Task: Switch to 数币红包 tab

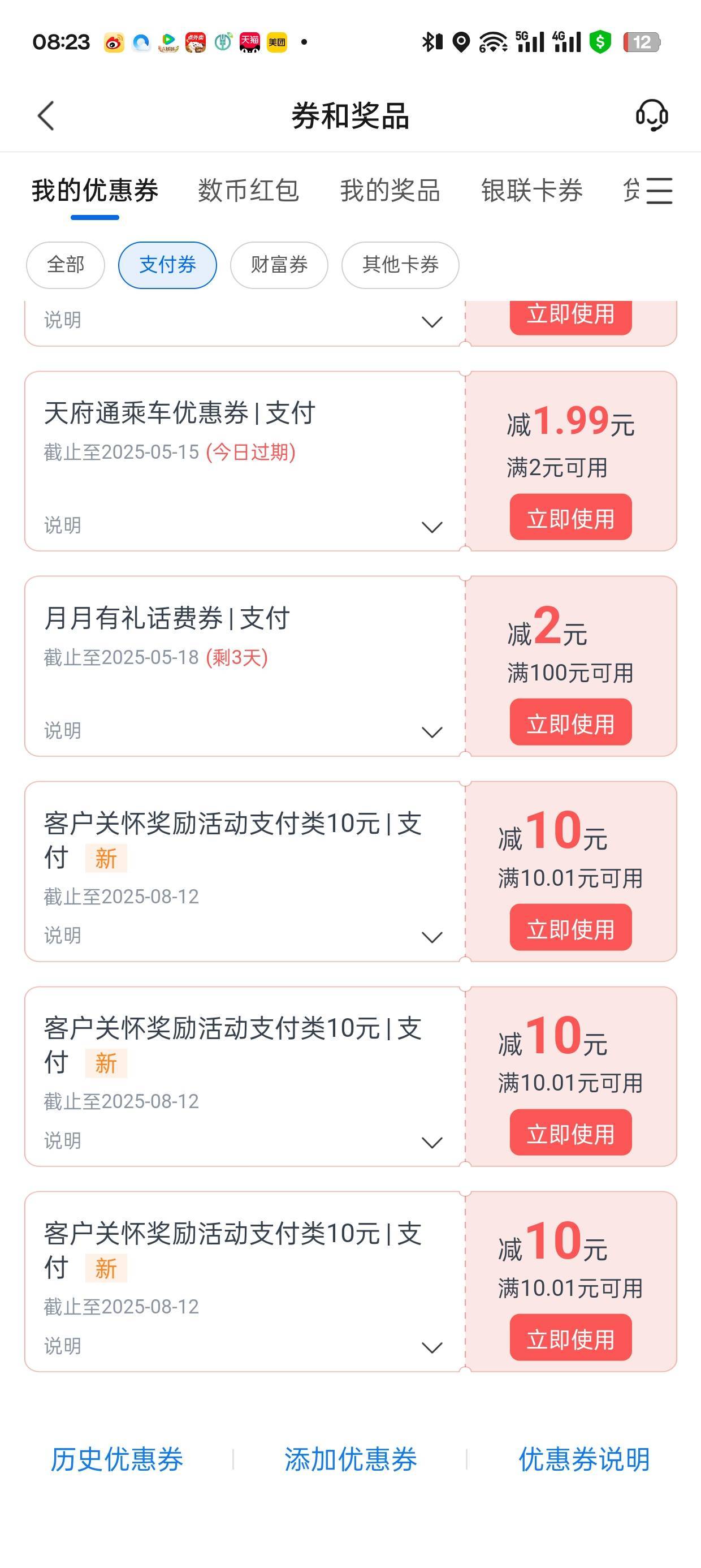Action: [248, 191]
